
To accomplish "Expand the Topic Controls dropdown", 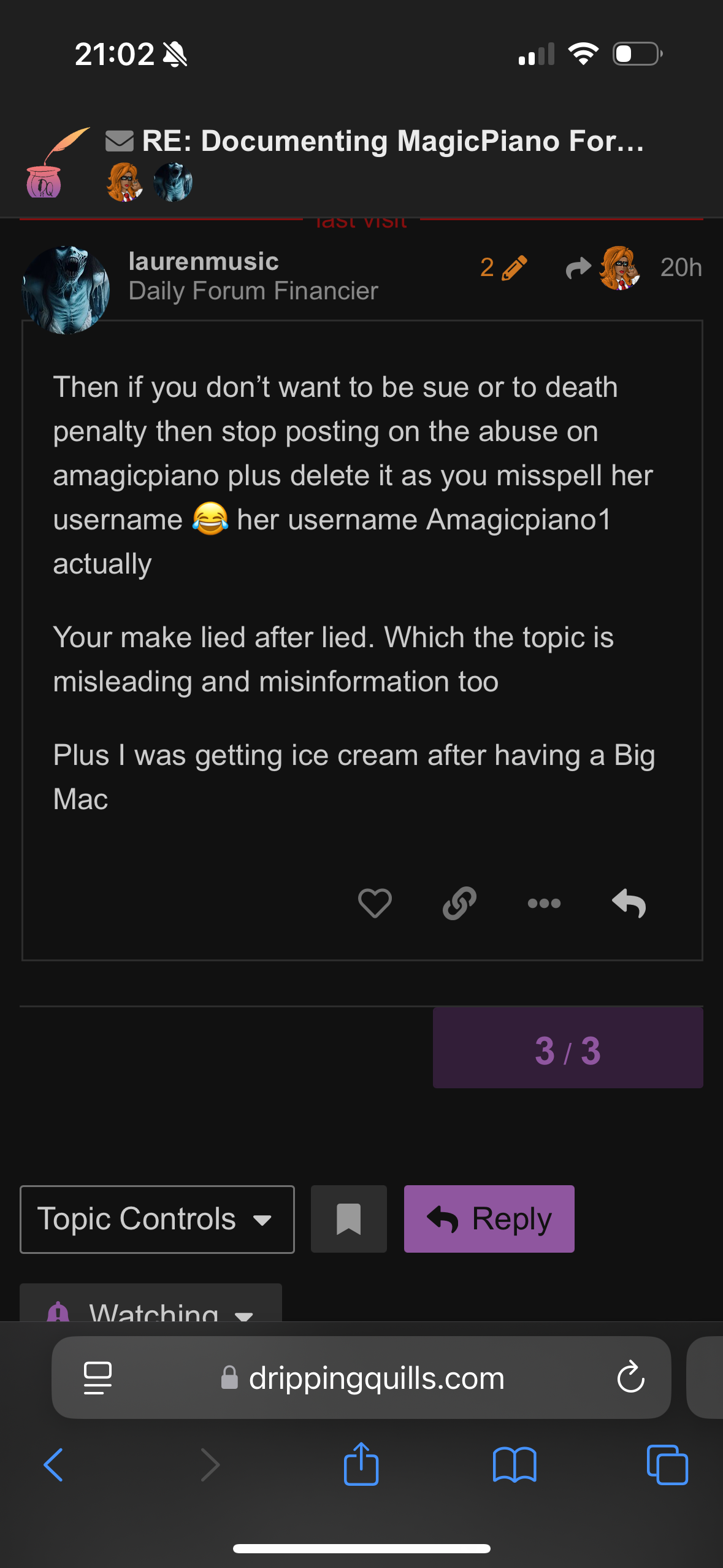I will [157, 1219].
